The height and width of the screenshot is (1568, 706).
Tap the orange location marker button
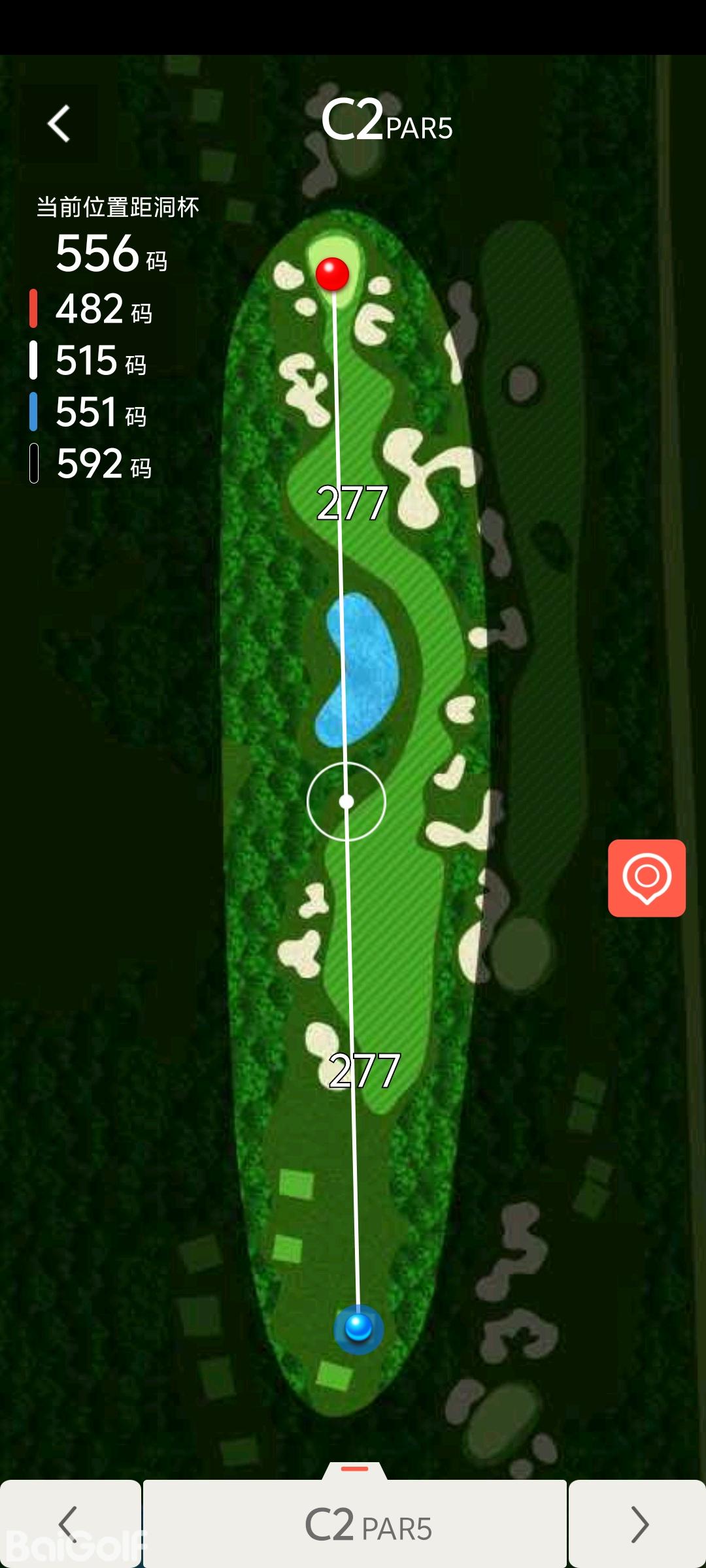click(647, 877)
